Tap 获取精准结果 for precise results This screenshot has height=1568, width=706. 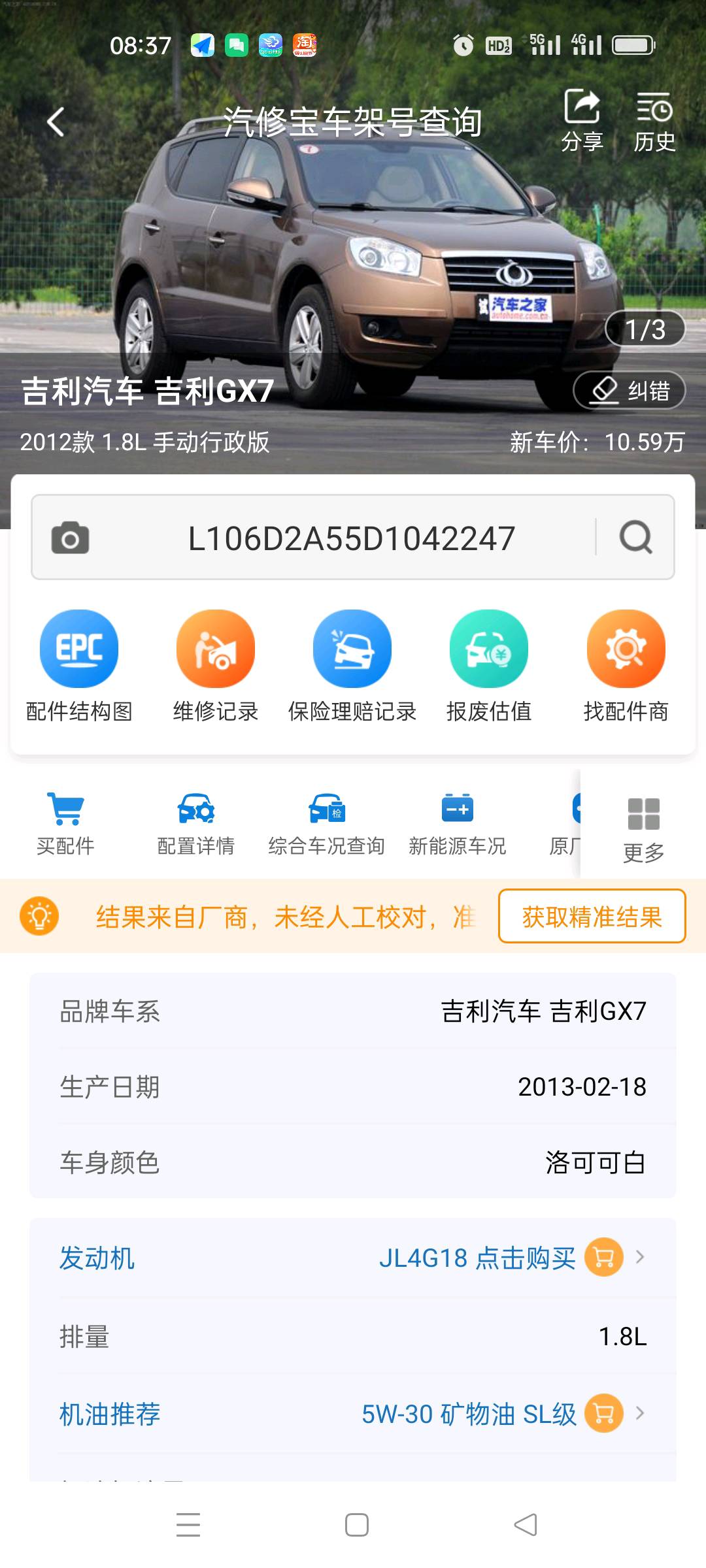592,917
